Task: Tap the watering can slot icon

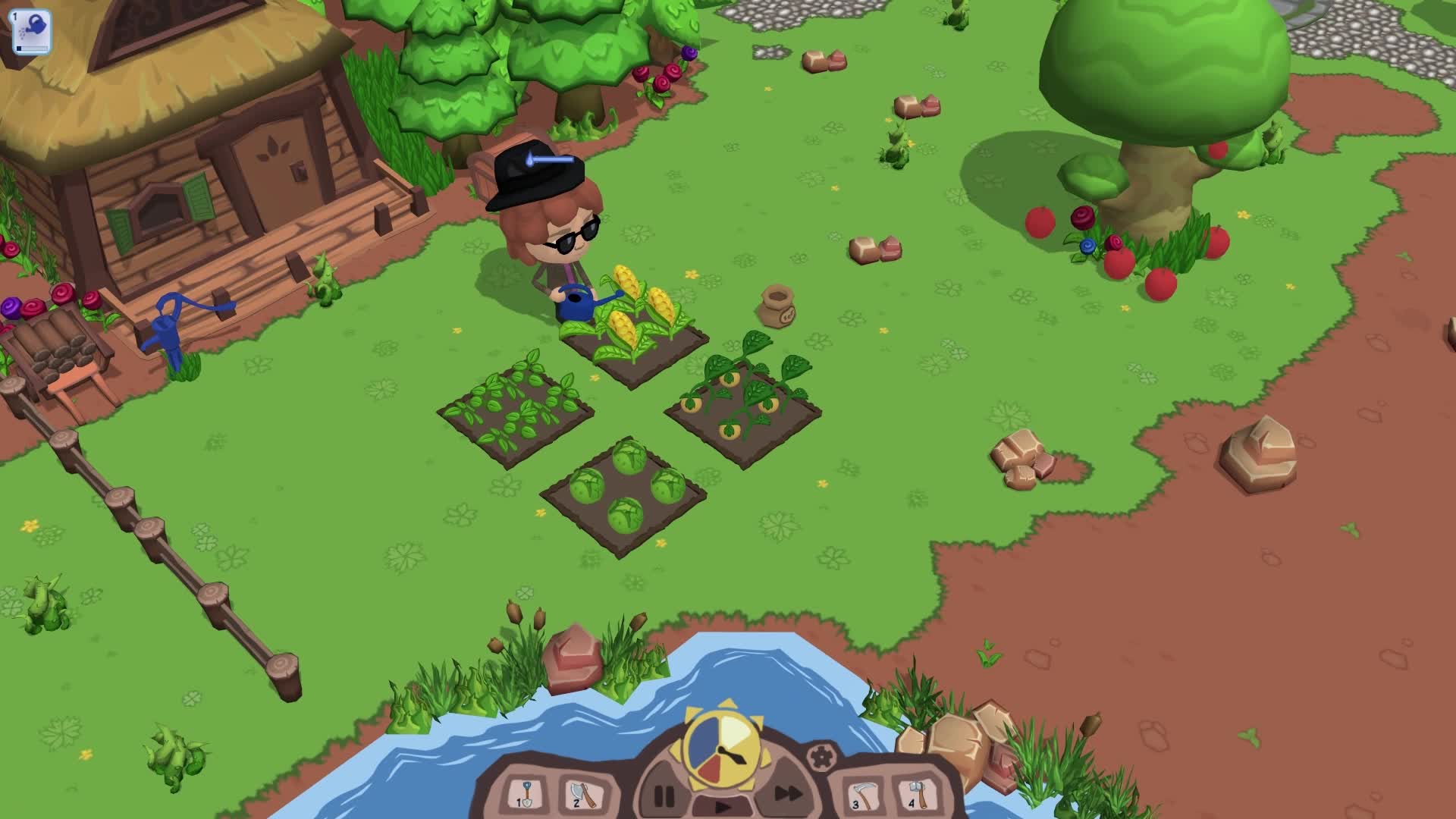Action: (31, 32)
